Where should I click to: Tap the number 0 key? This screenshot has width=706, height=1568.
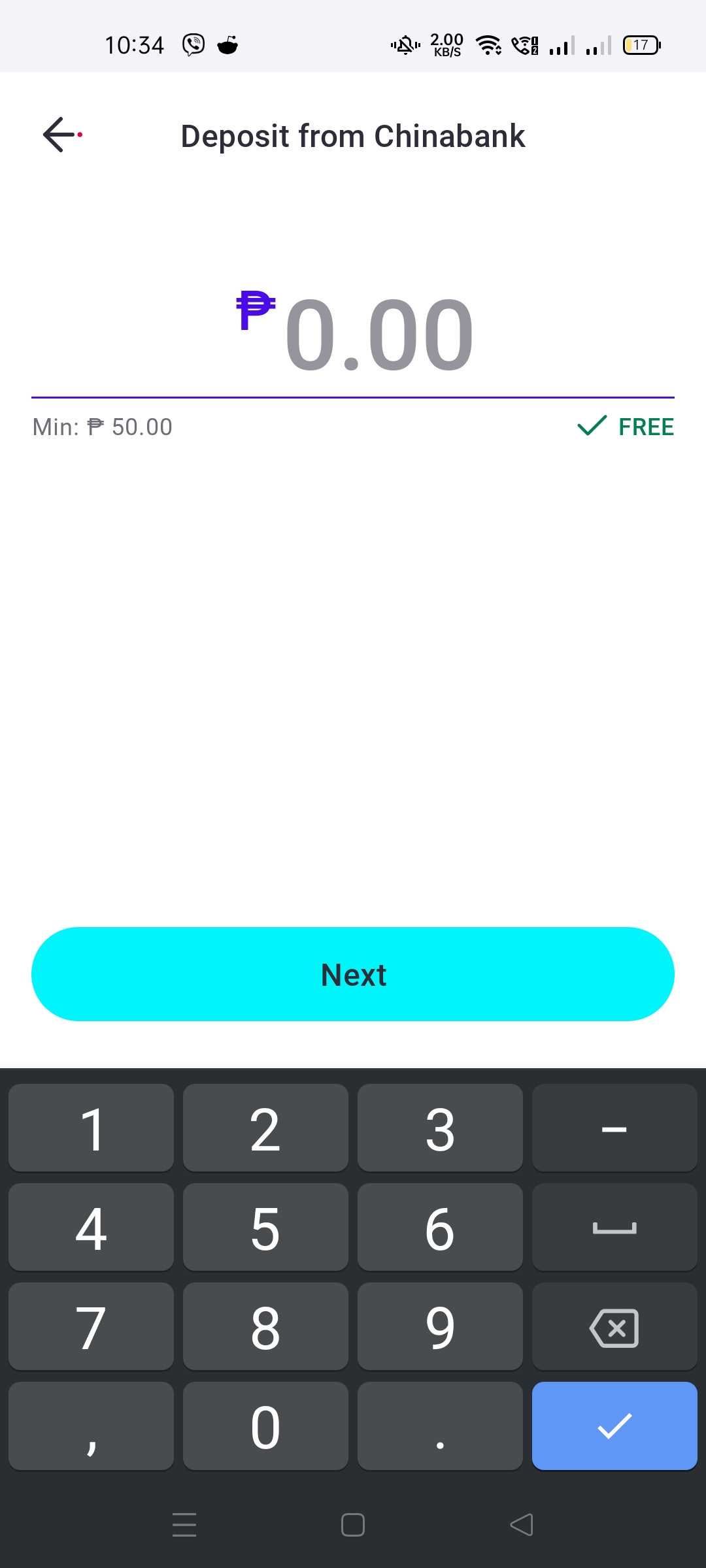coord(265,1426)
